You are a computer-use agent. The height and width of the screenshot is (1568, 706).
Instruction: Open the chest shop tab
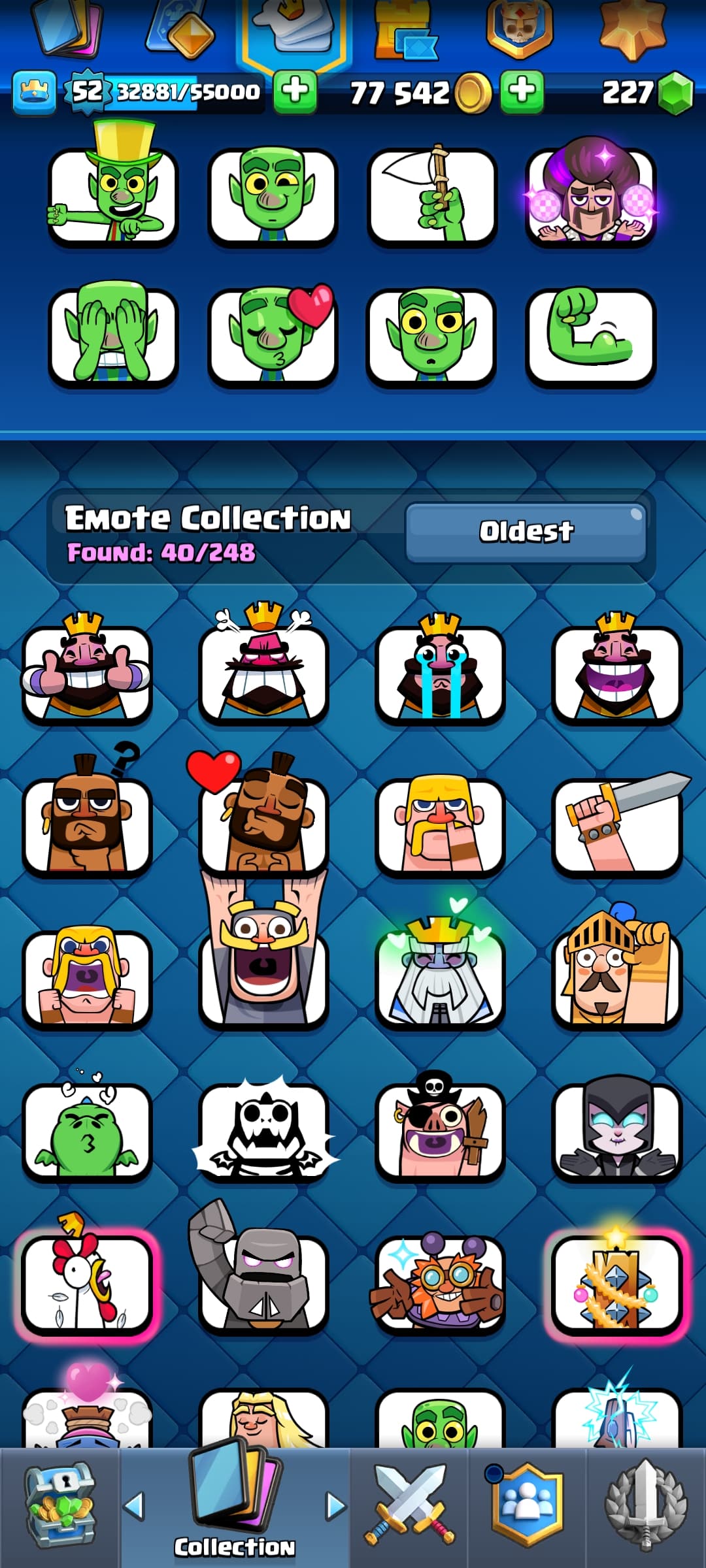click(x=60, y=1506)
